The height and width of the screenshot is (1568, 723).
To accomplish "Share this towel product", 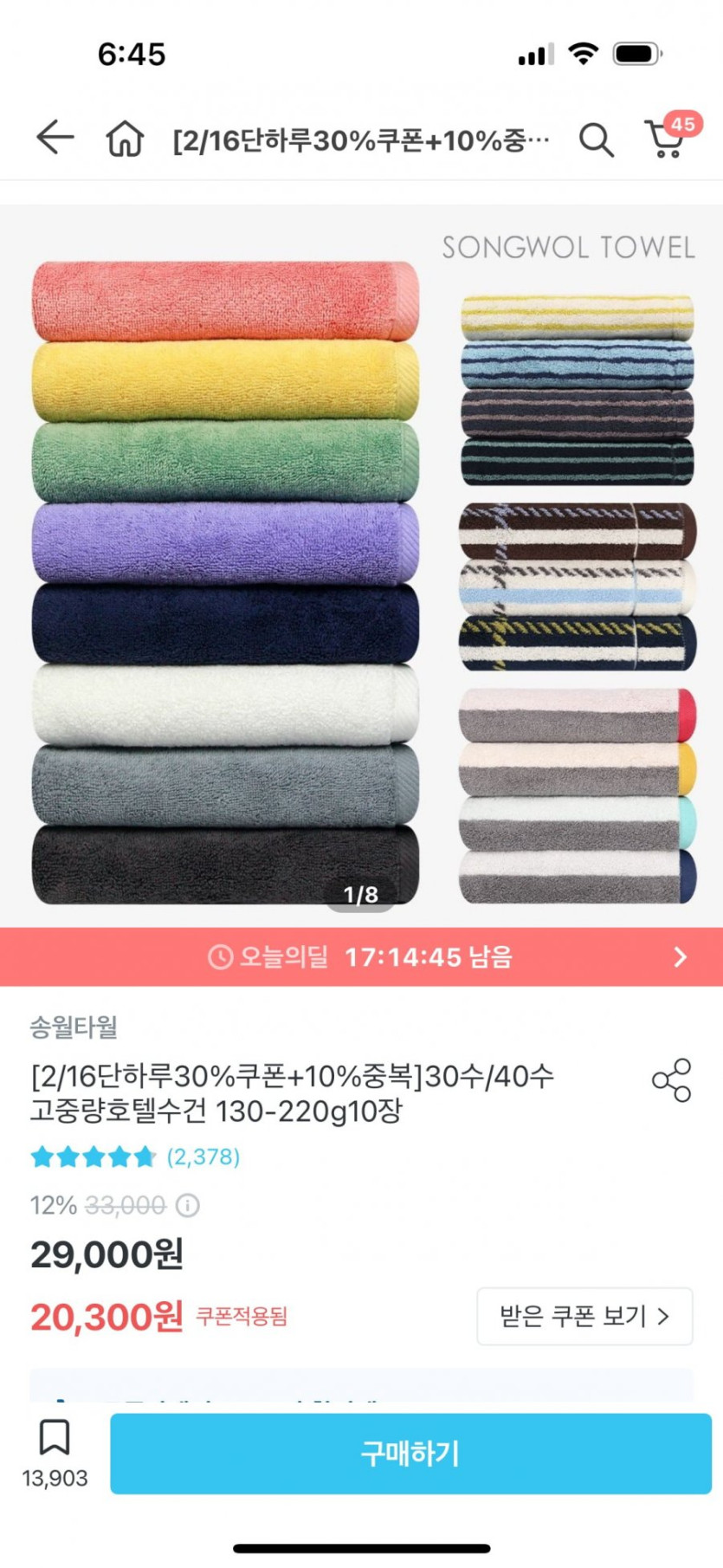I will tap(672, 1080).
